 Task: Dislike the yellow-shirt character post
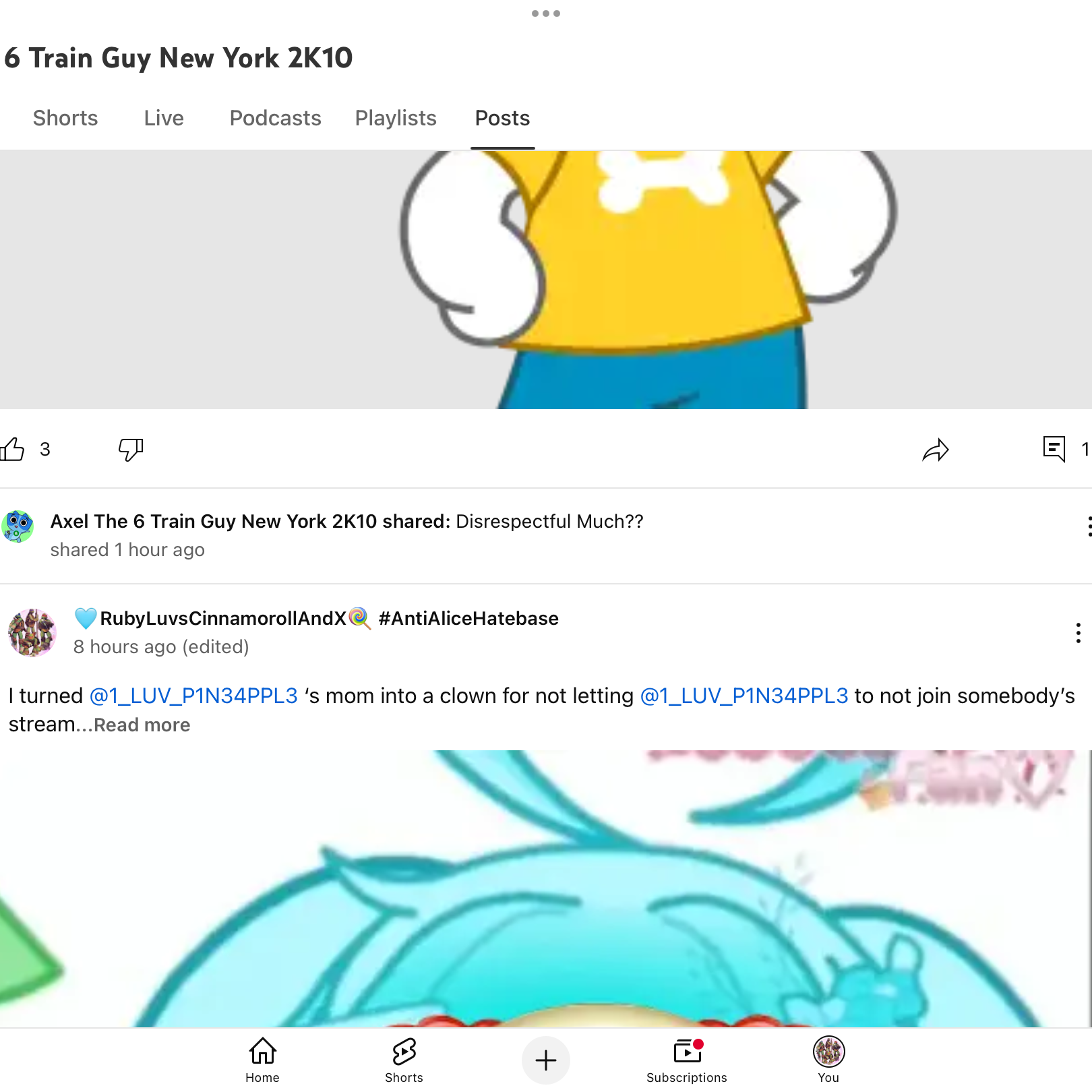pyautogui.click(x=131, y=449)
